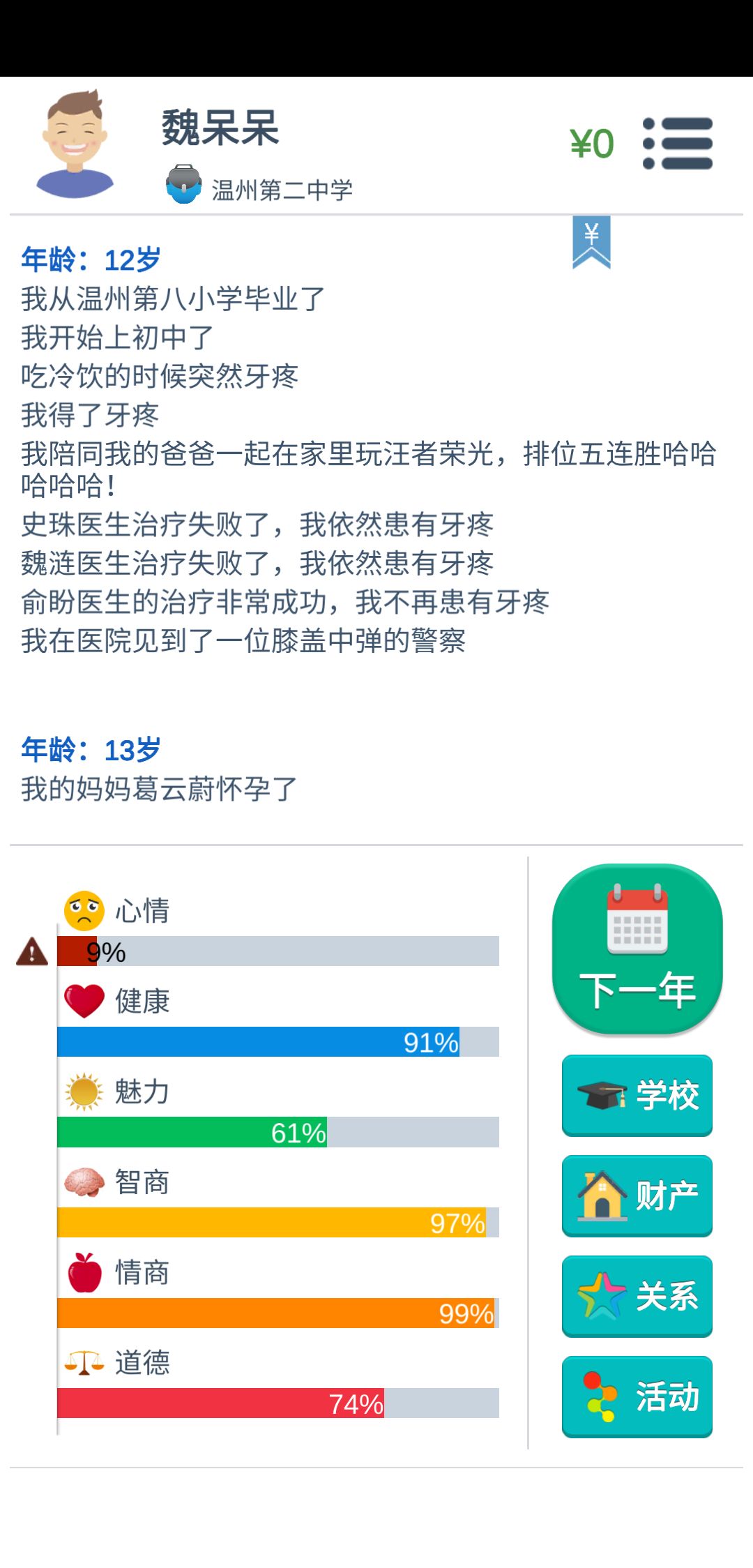Open the 关系 relationships menu
Viewport: 753px width, 1568px height.
point(637,1296)
